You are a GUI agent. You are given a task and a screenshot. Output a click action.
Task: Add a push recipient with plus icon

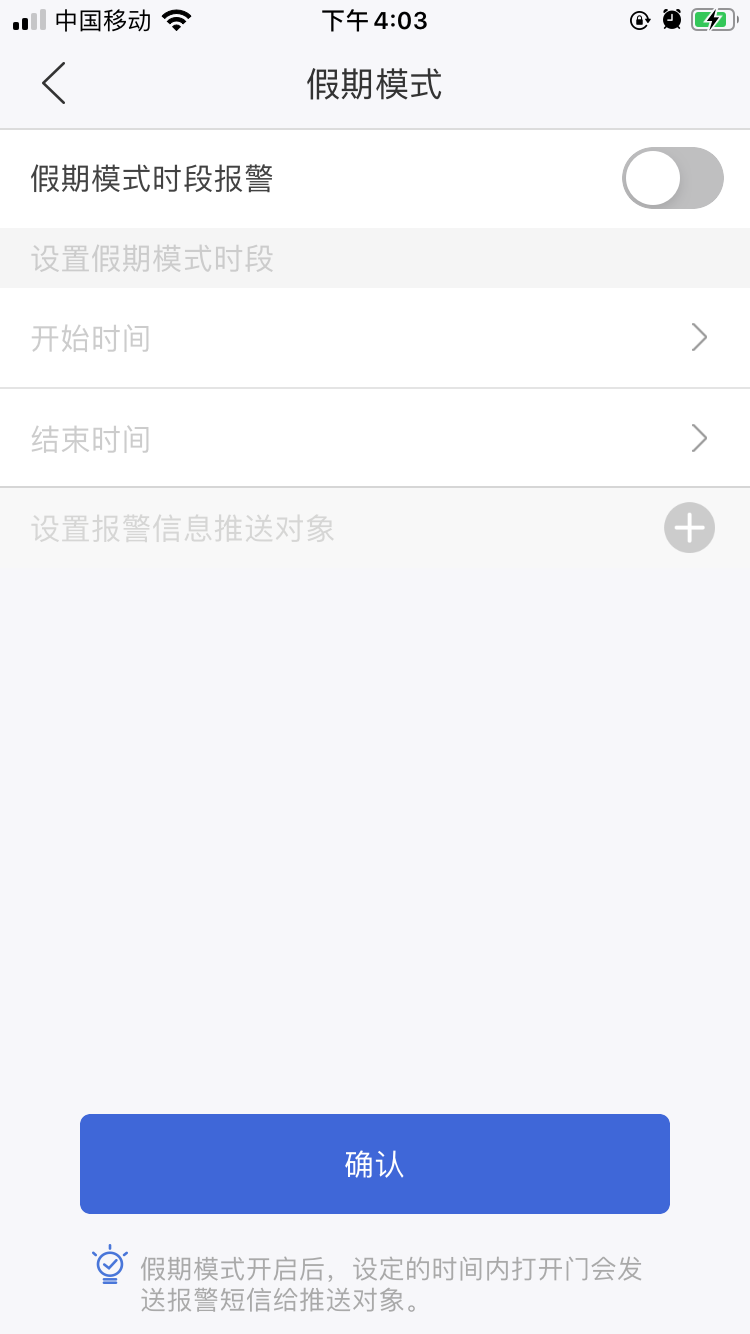coord(689,528)
